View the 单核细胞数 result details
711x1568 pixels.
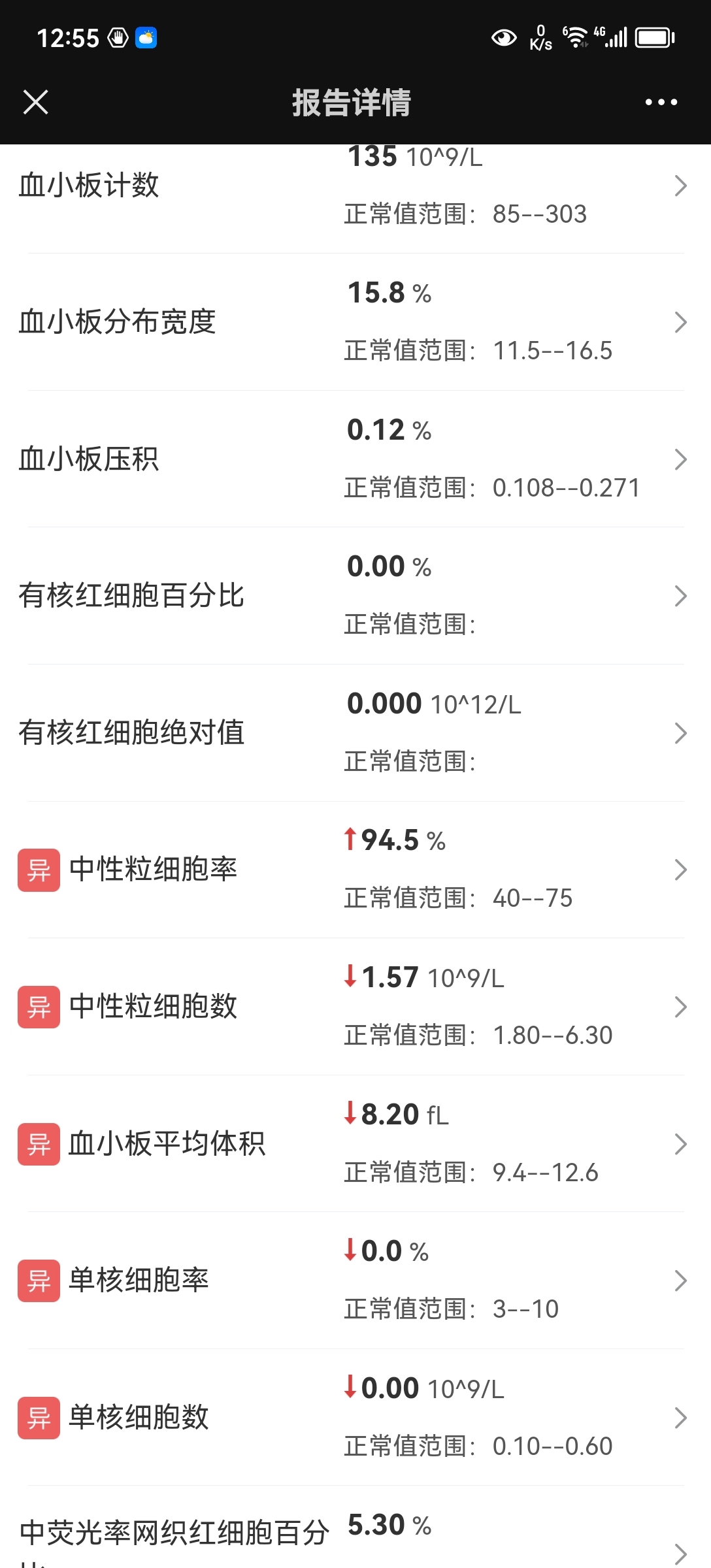pyautogui.click(x=355, y=1418)
